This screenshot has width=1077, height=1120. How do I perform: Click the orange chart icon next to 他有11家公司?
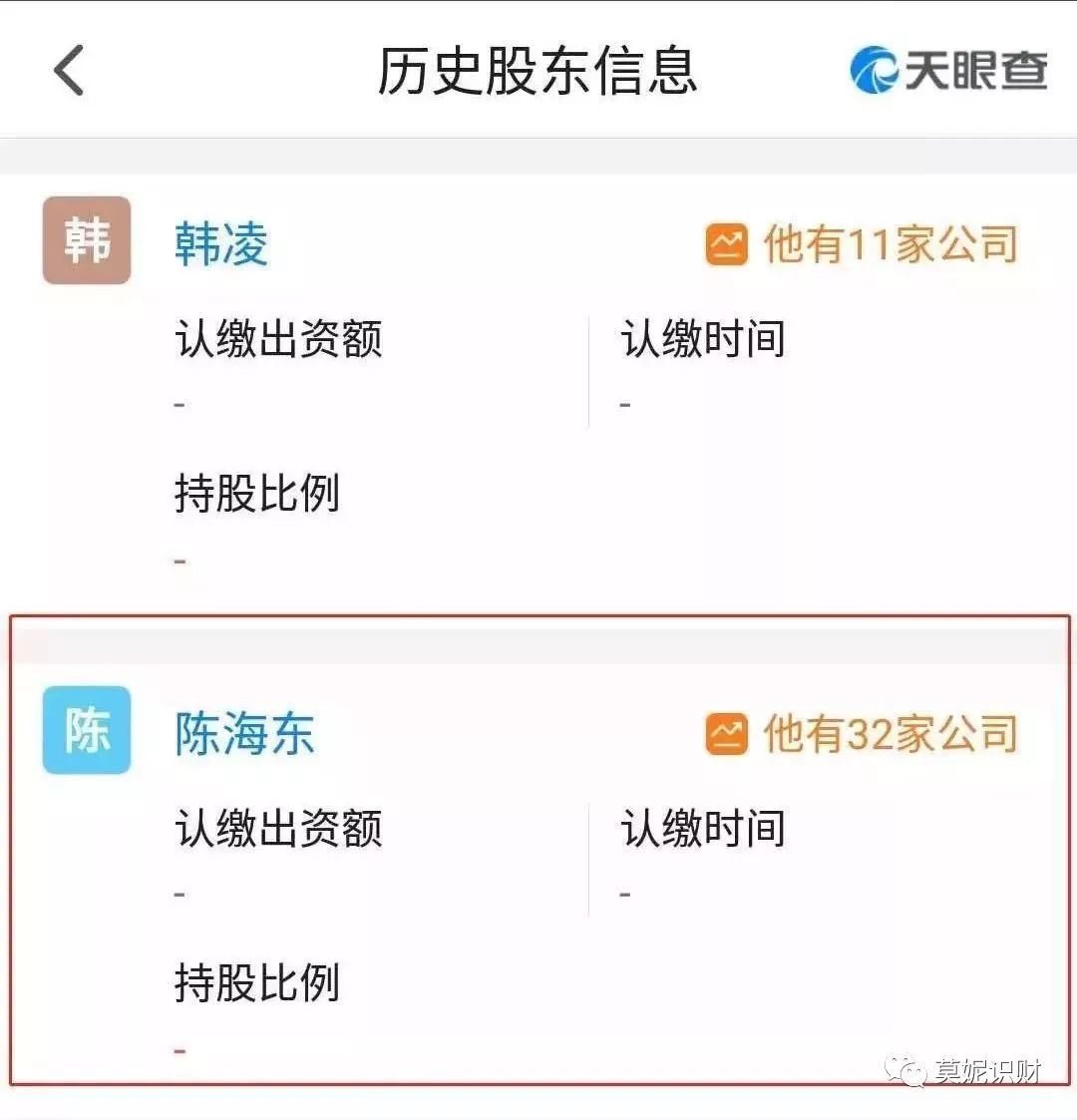coord(727,243)
